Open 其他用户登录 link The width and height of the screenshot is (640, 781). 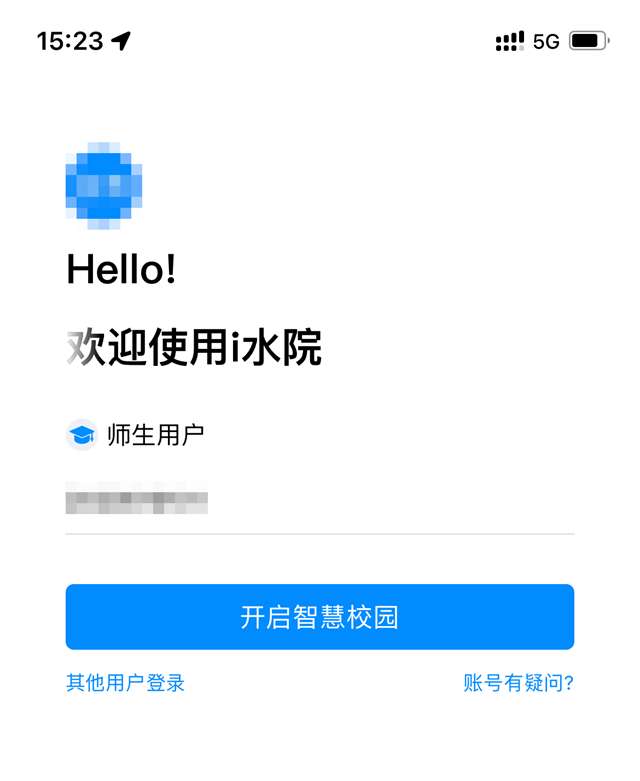point(125,683)
